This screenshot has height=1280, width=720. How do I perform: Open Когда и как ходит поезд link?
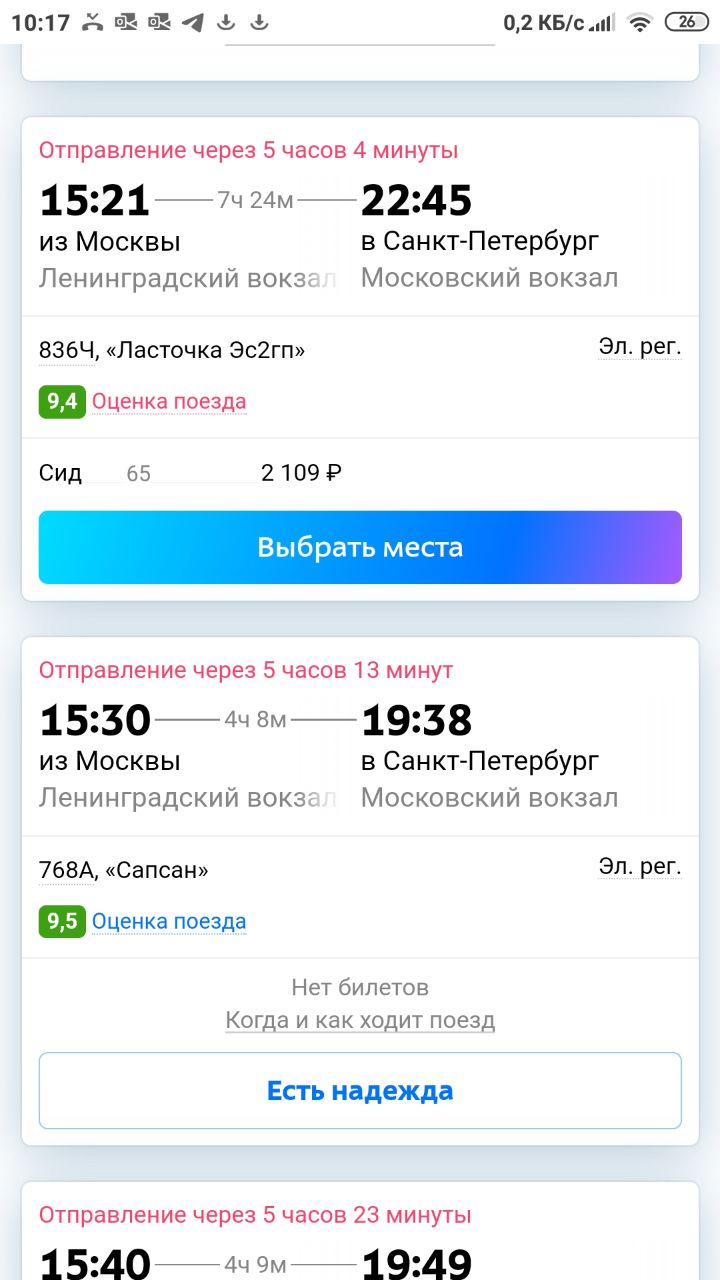[360, 1020]
